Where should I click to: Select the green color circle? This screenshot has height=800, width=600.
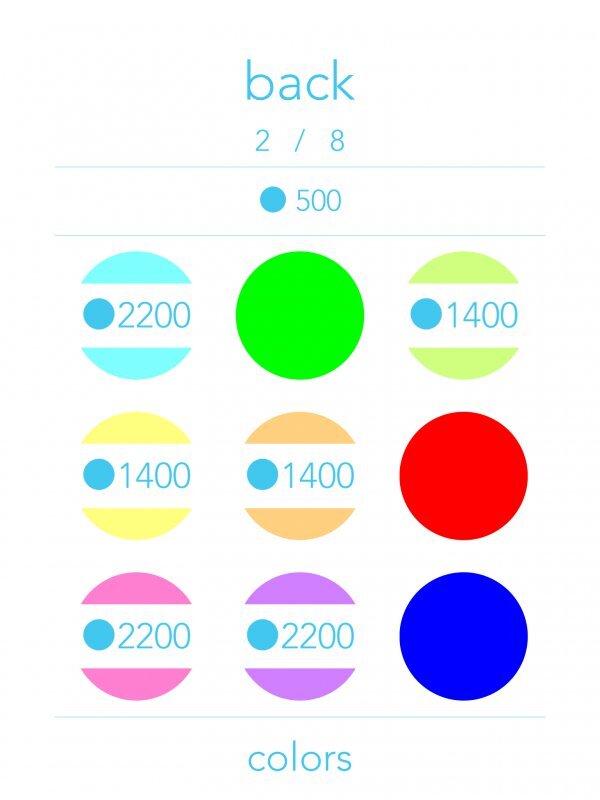(x=300, y=315)
